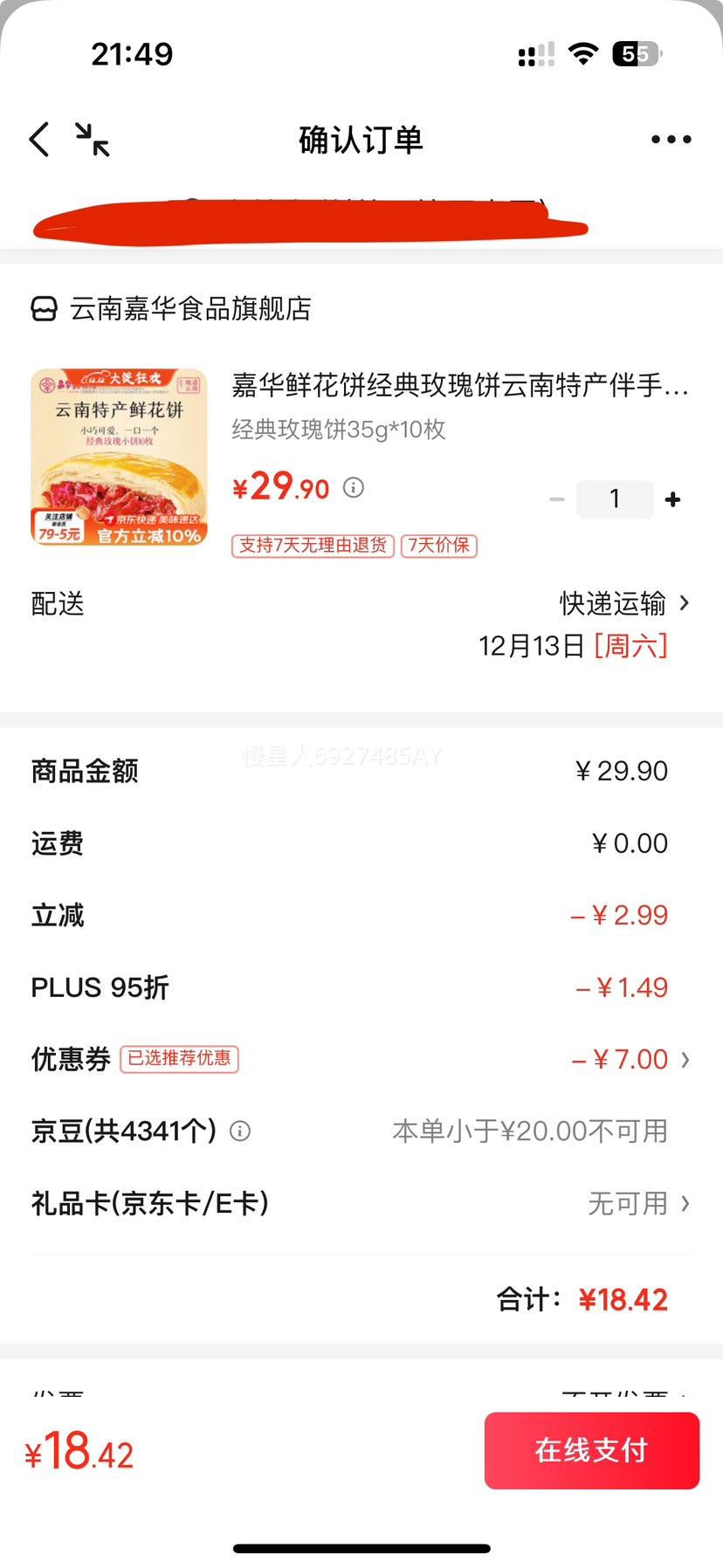The height and width of the screenshot is (1568, 723).
Task: Open the more options ellipsis menu
Action: coord(671,138)
